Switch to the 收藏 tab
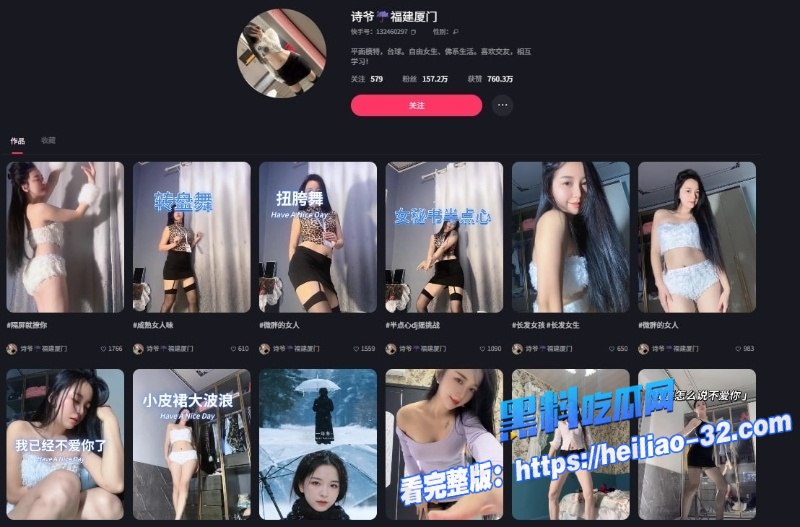Screen dimensions: 800x527 point(48,140)
